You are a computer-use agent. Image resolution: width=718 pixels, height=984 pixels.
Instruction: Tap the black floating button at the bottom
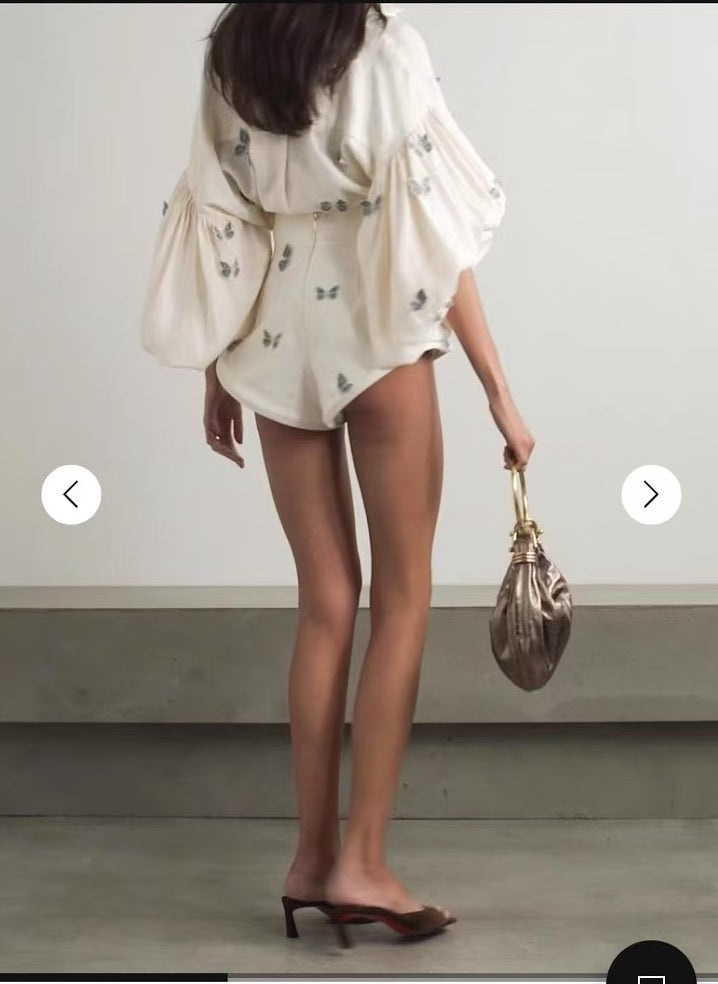pos(652,967)
